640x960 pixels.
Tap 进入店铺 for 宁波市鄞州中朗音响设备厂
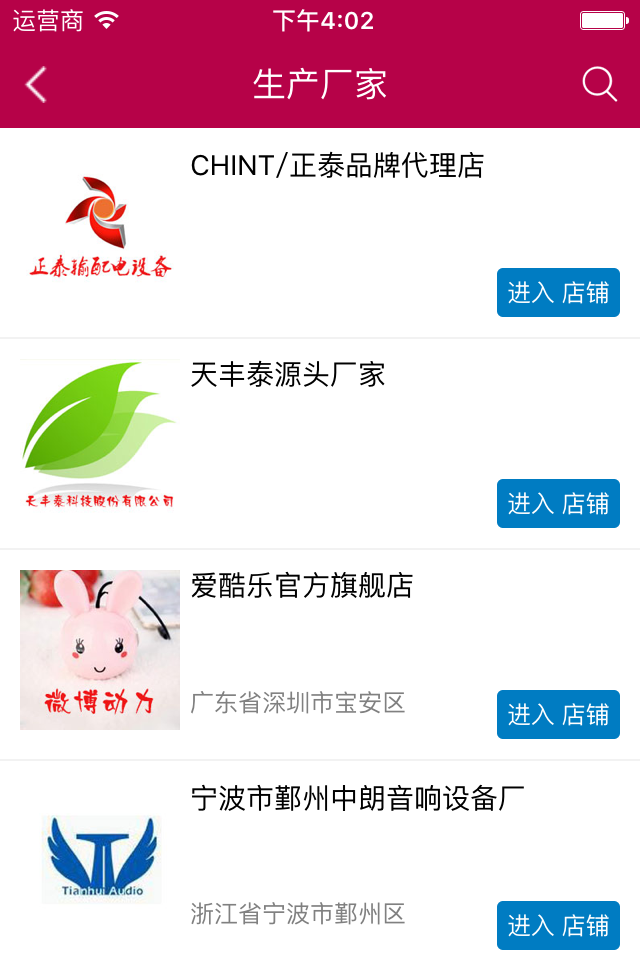(x=558, y=926)
